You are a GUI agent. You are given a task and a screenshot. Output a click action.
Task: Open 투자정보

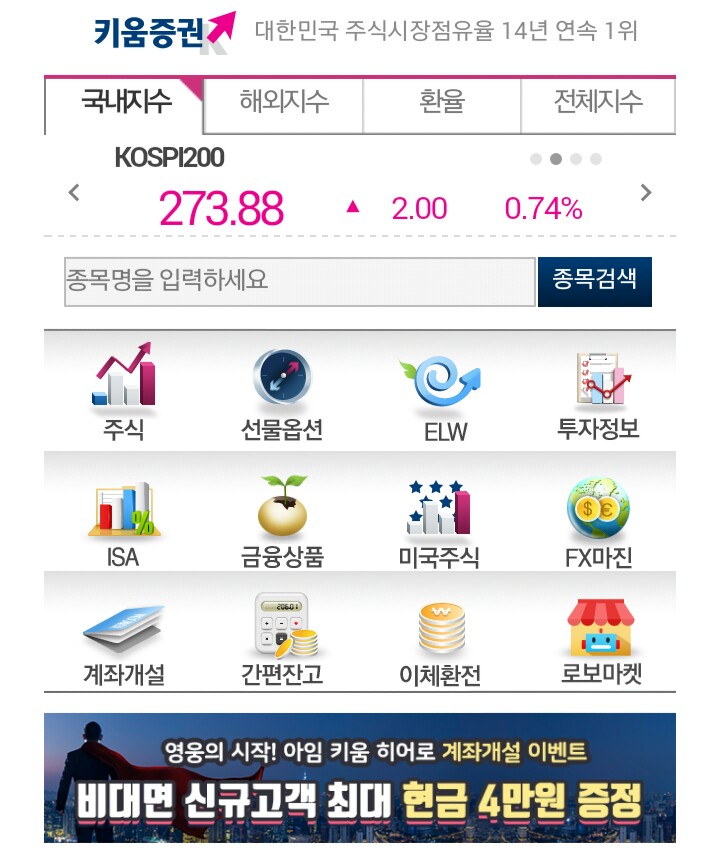598,390
